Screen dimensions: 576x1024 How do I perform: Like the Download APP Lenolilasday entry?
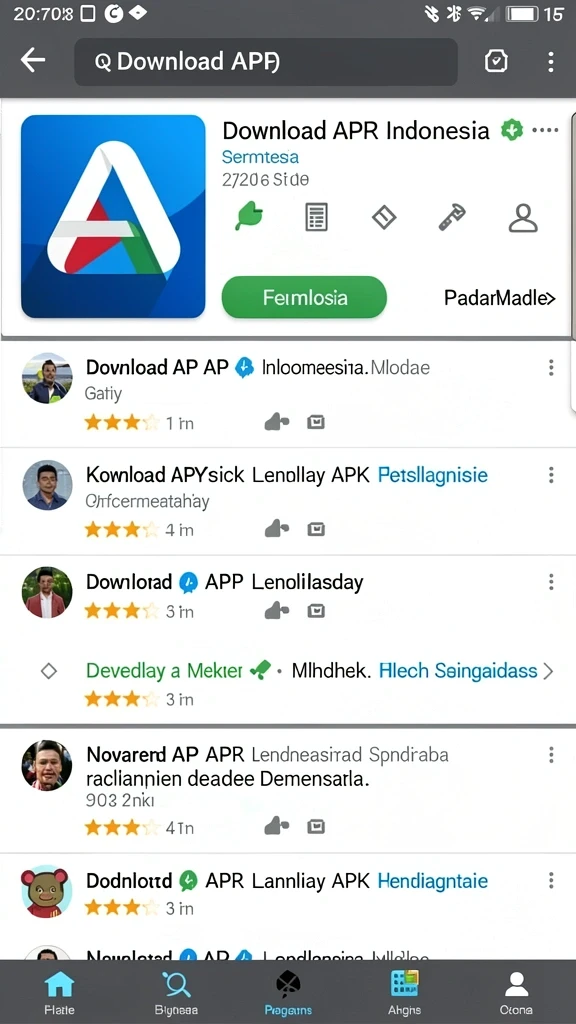point(277,611)
